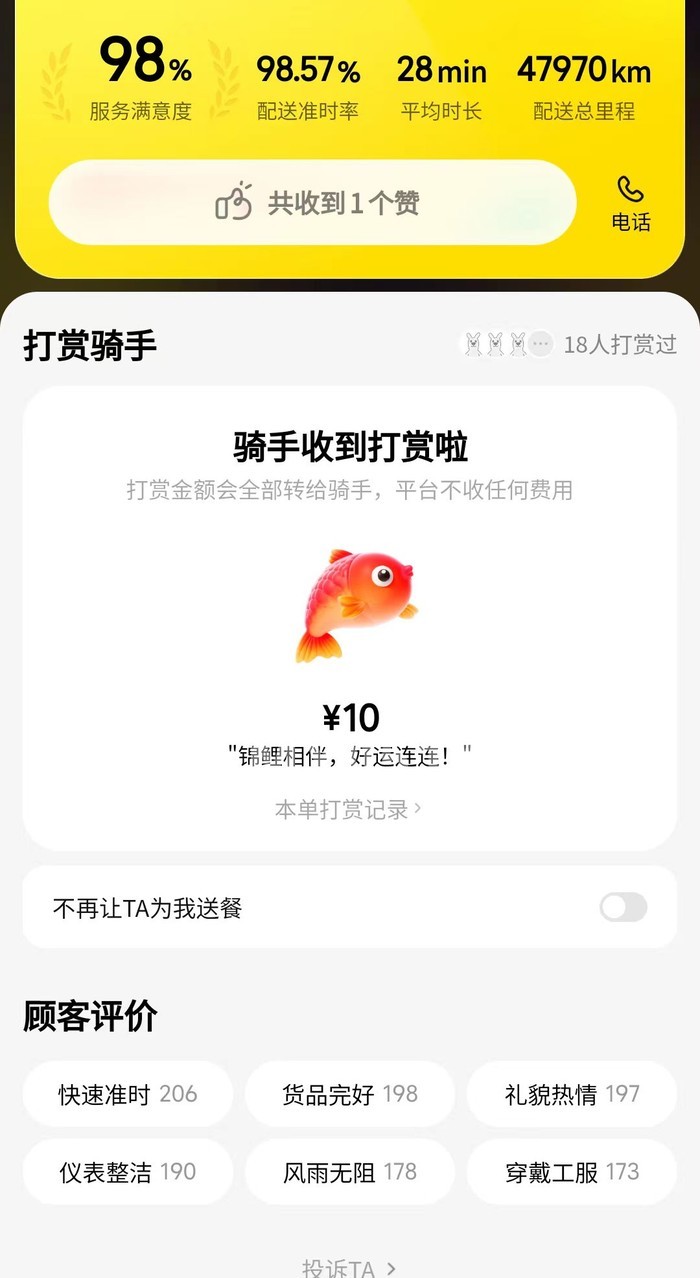The image size is (700, 1278).
Task: Open the 18人打赏过 tippers list
Action: click(x=570, y=345)
